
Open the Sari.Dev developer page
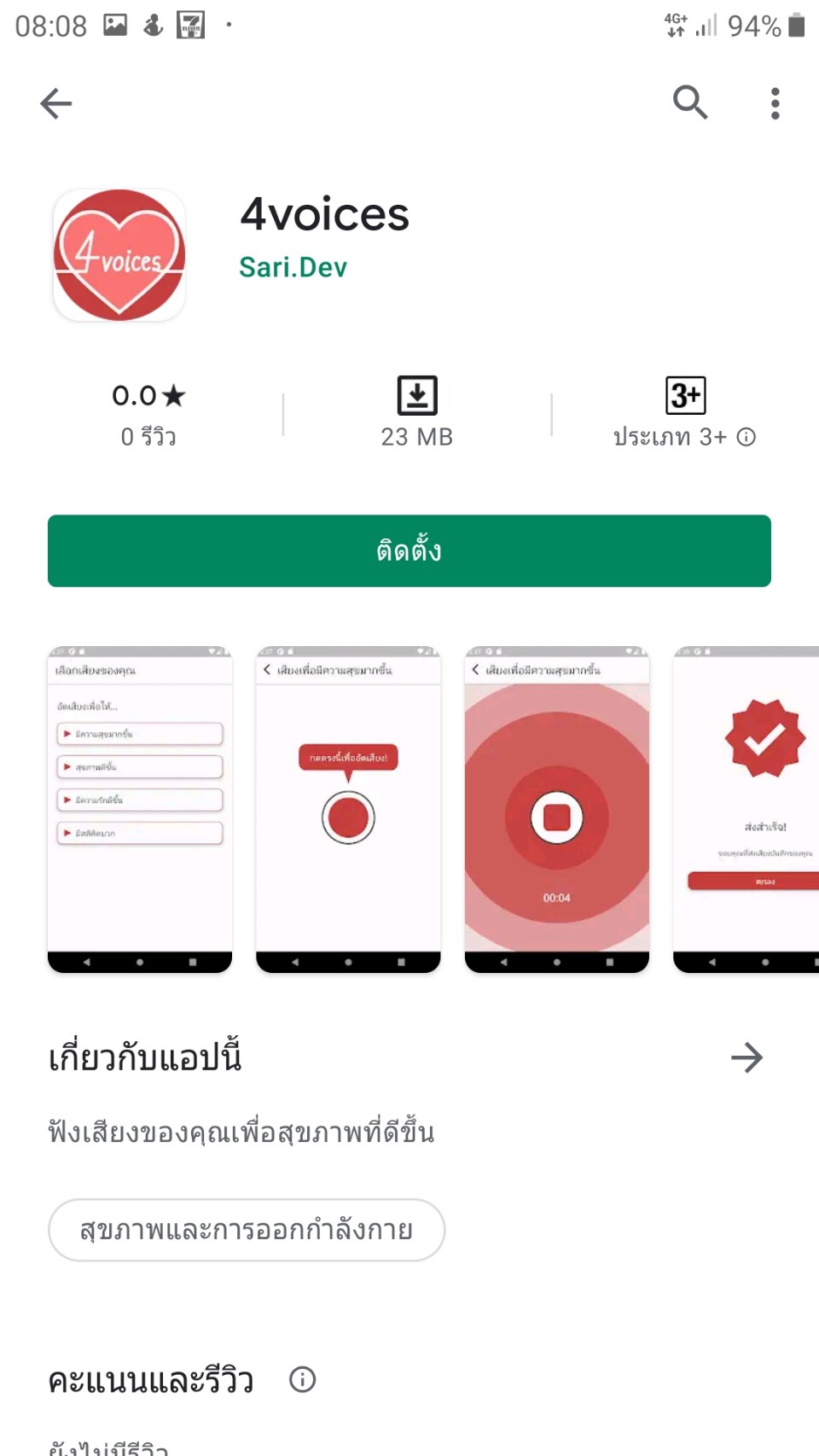point(293,267)
